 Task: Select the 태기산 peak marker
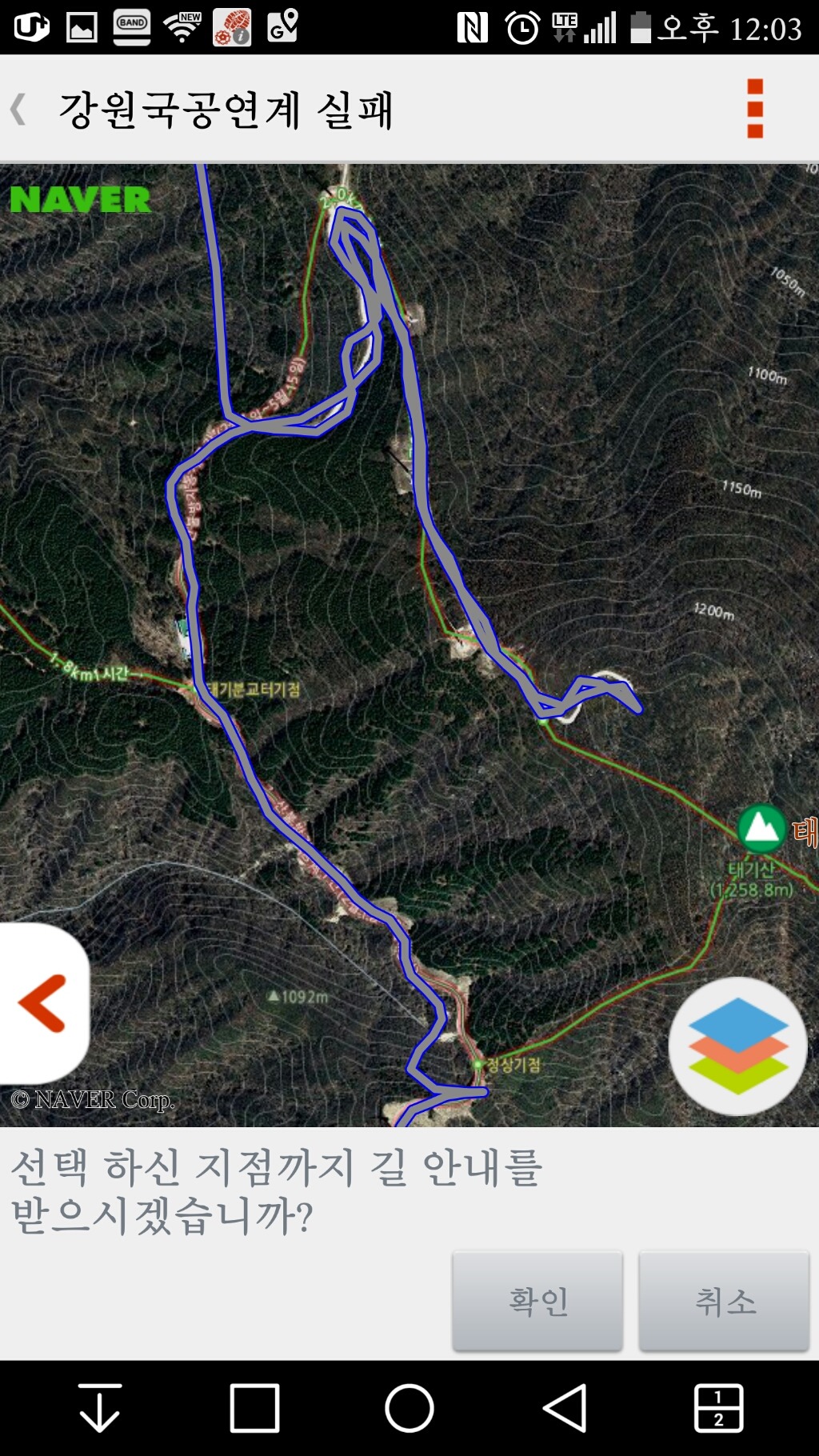point(761,829)
